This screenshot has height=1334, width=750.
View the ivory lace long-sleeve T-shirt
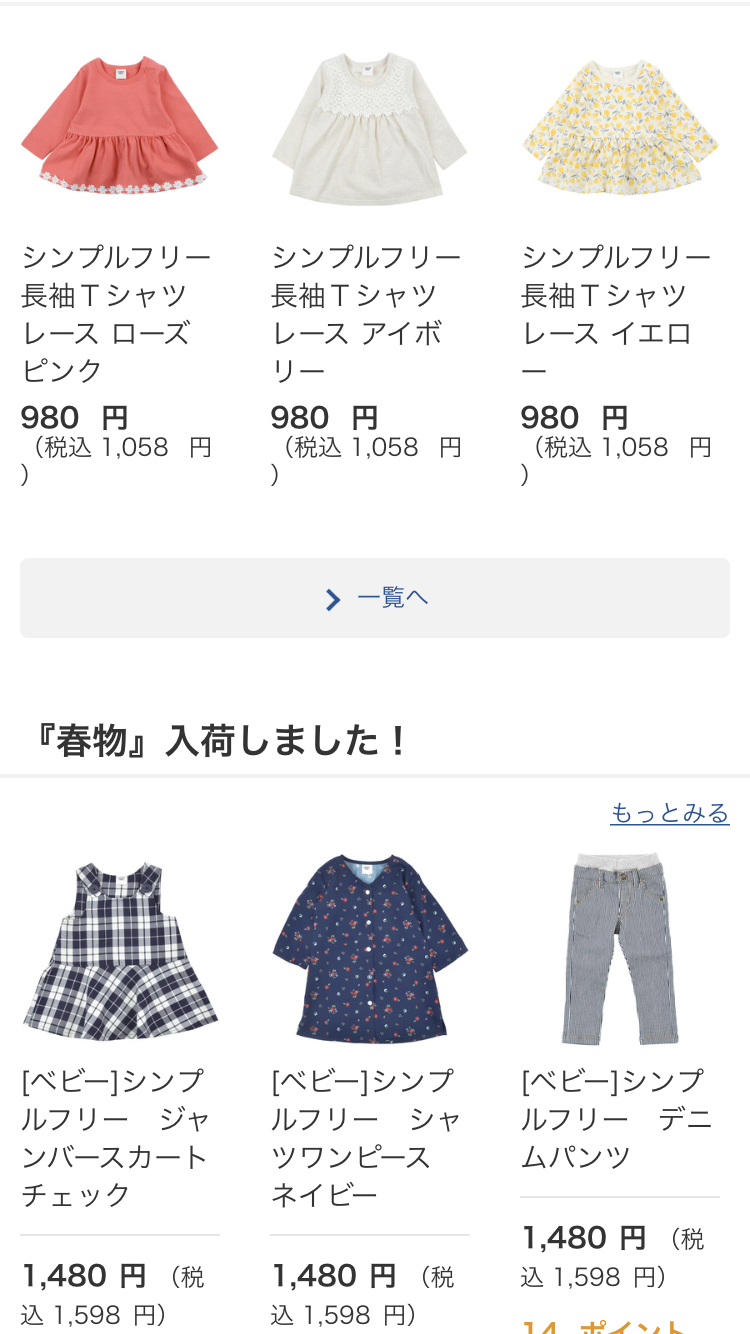click(x=369, y=125)
